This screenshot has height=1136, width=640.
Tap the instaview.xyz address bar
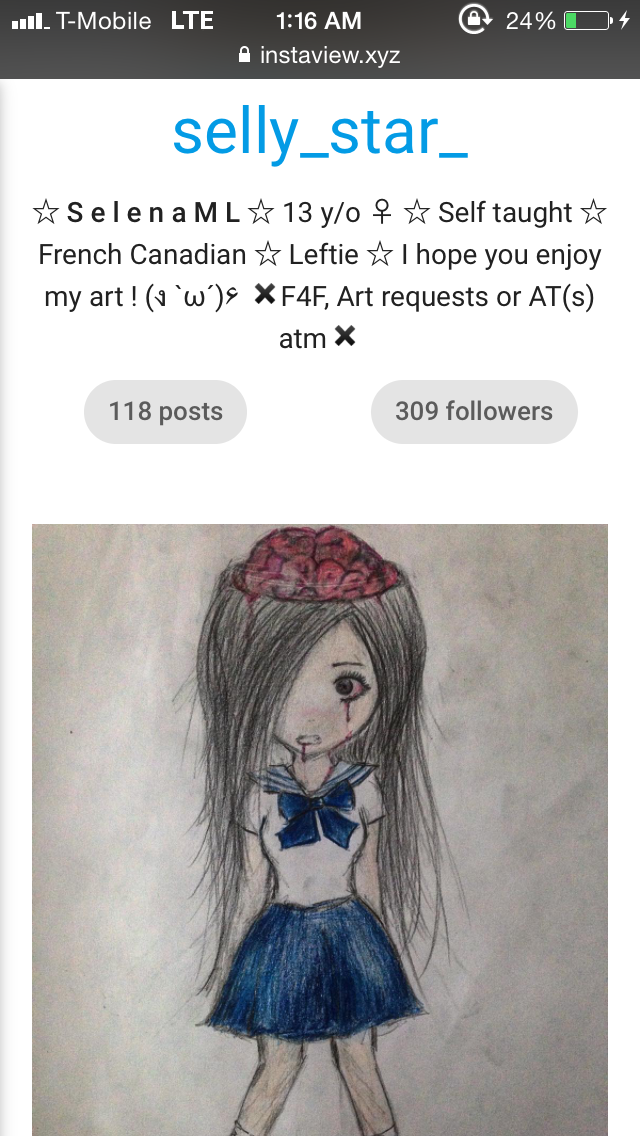tap(320, 55)
